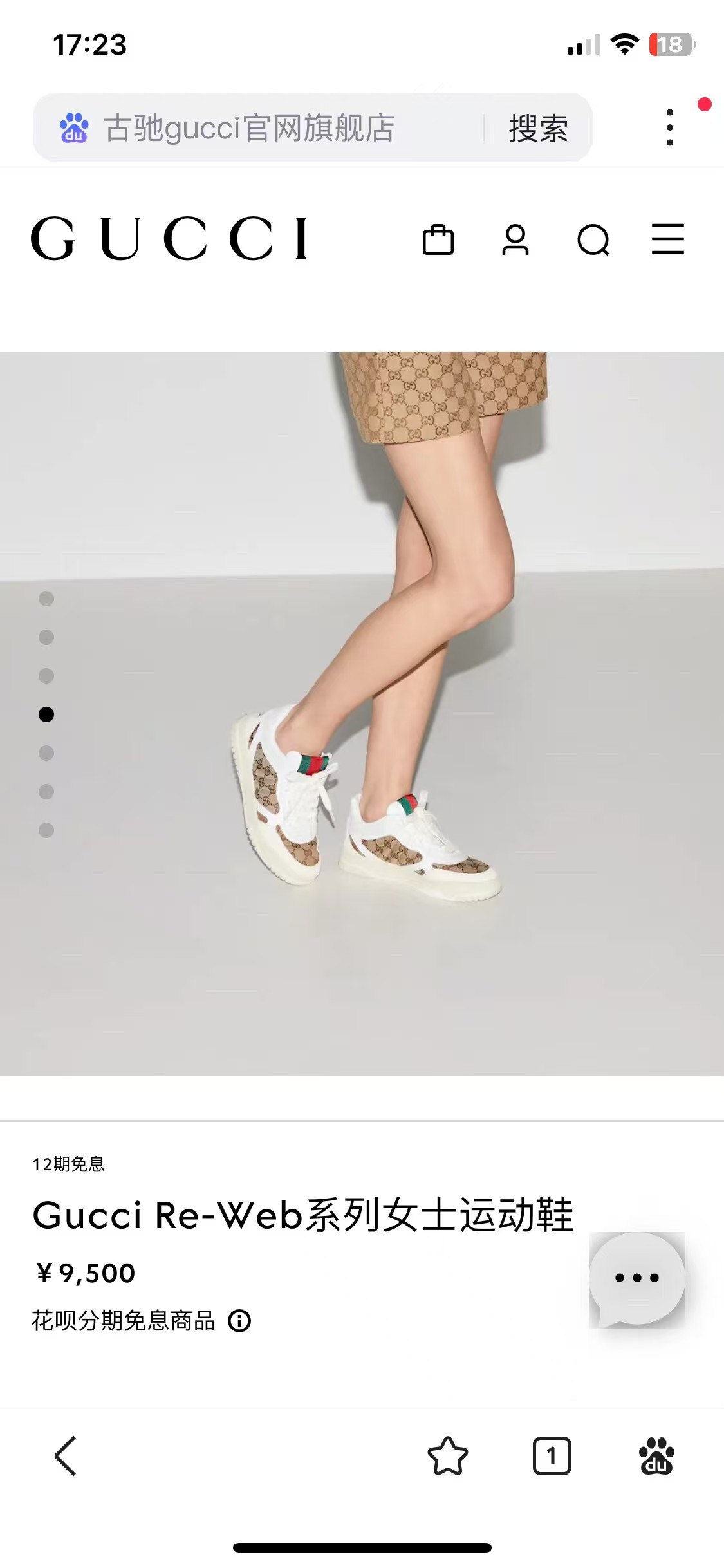The image size is (724, 1568).
Task: Open the customer chat bubble
Action: pos(636,1278)
